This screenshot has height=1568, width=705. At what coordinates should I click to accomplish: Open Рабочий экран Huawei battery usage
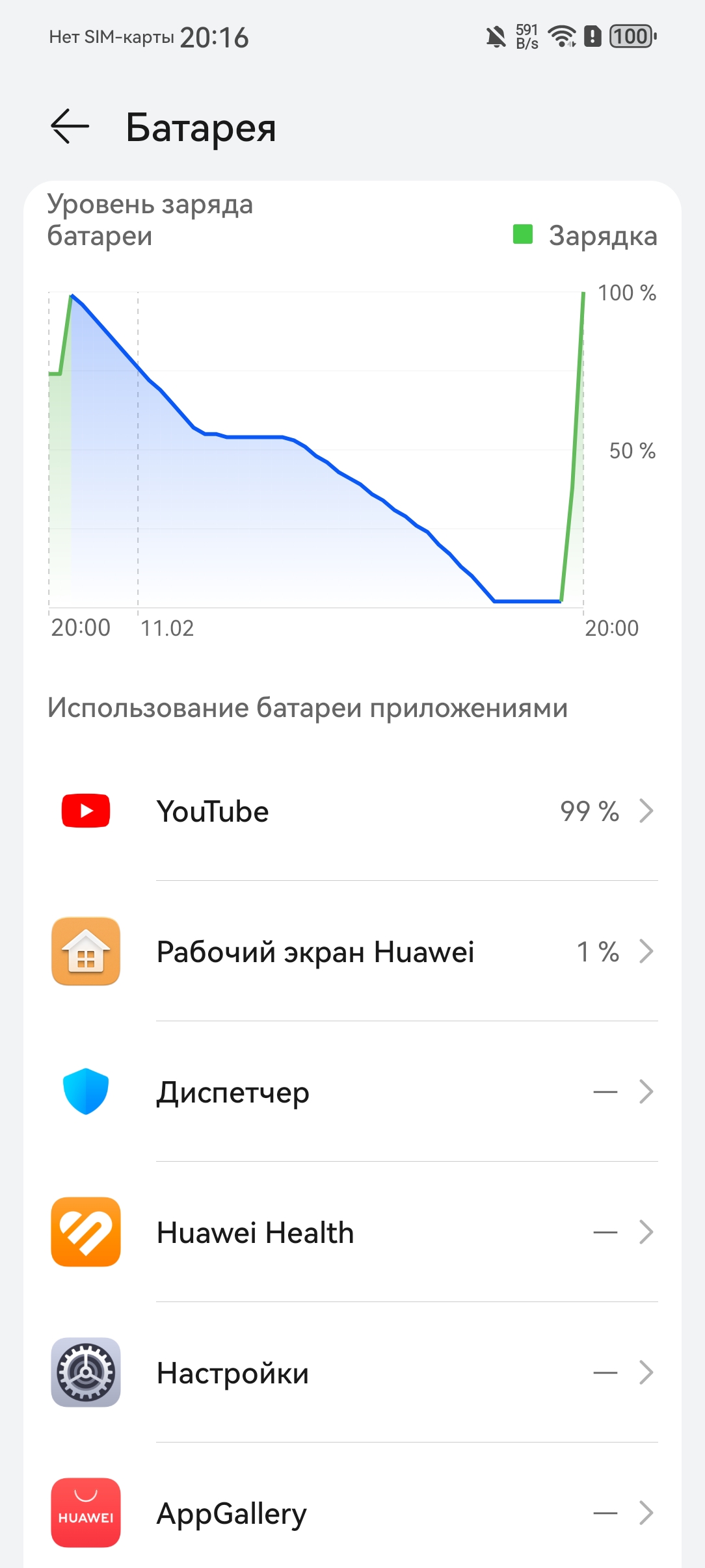(x=352, y=952)
